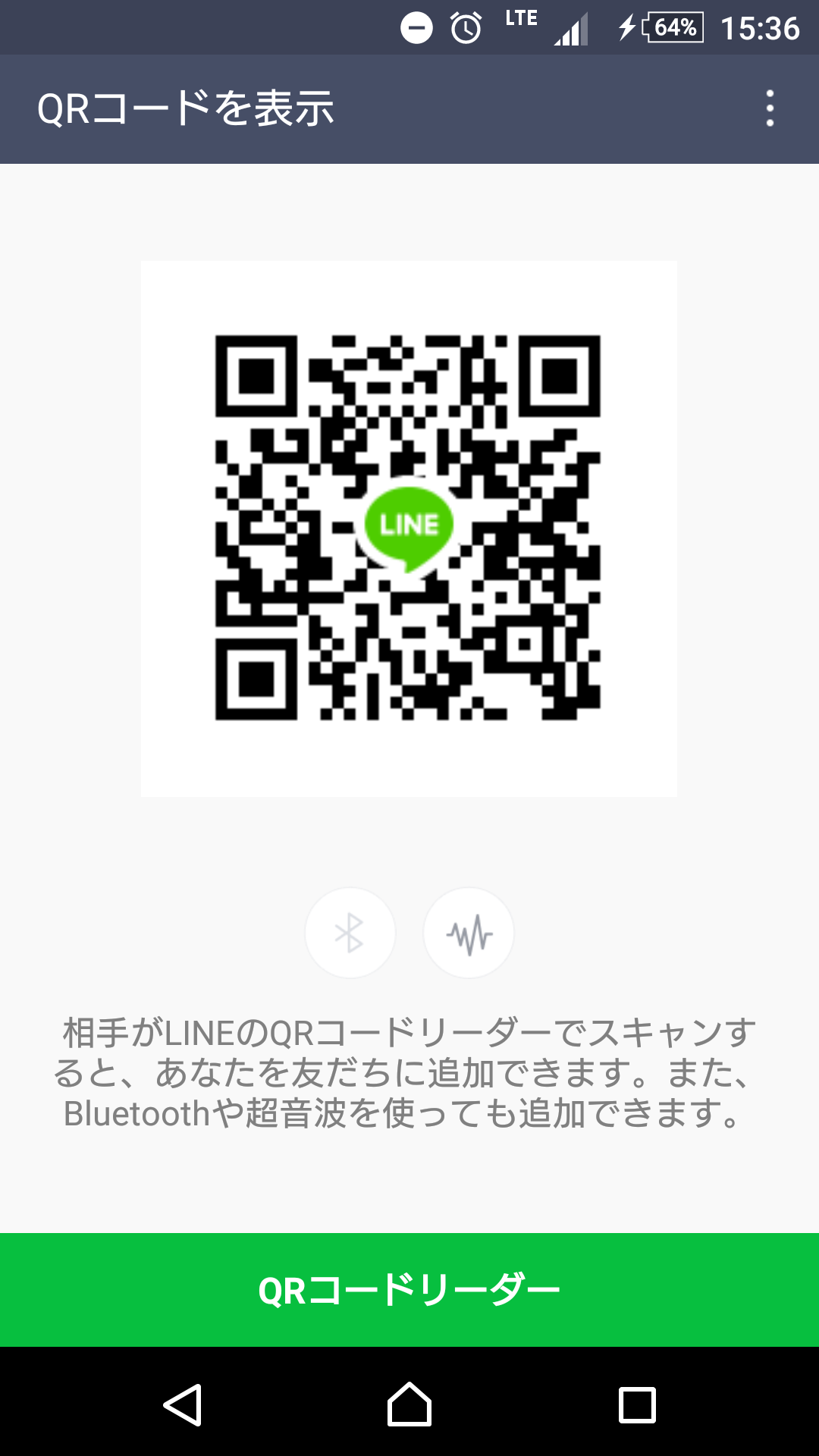819x1456 pixels.
Task: Open the QRコードリーダー button
Action: [x=409, y=1290]
